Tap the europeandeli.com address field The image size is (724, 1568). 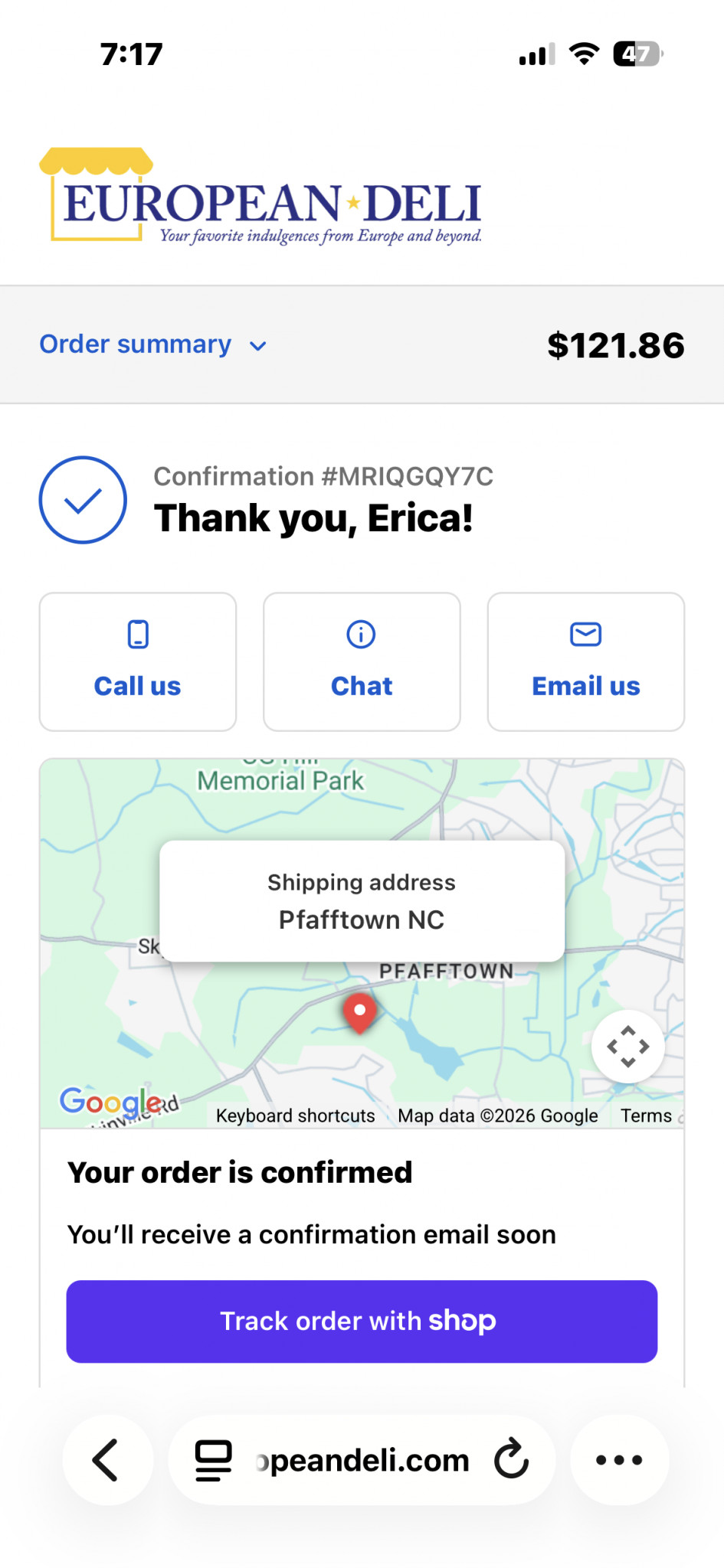363,1460
